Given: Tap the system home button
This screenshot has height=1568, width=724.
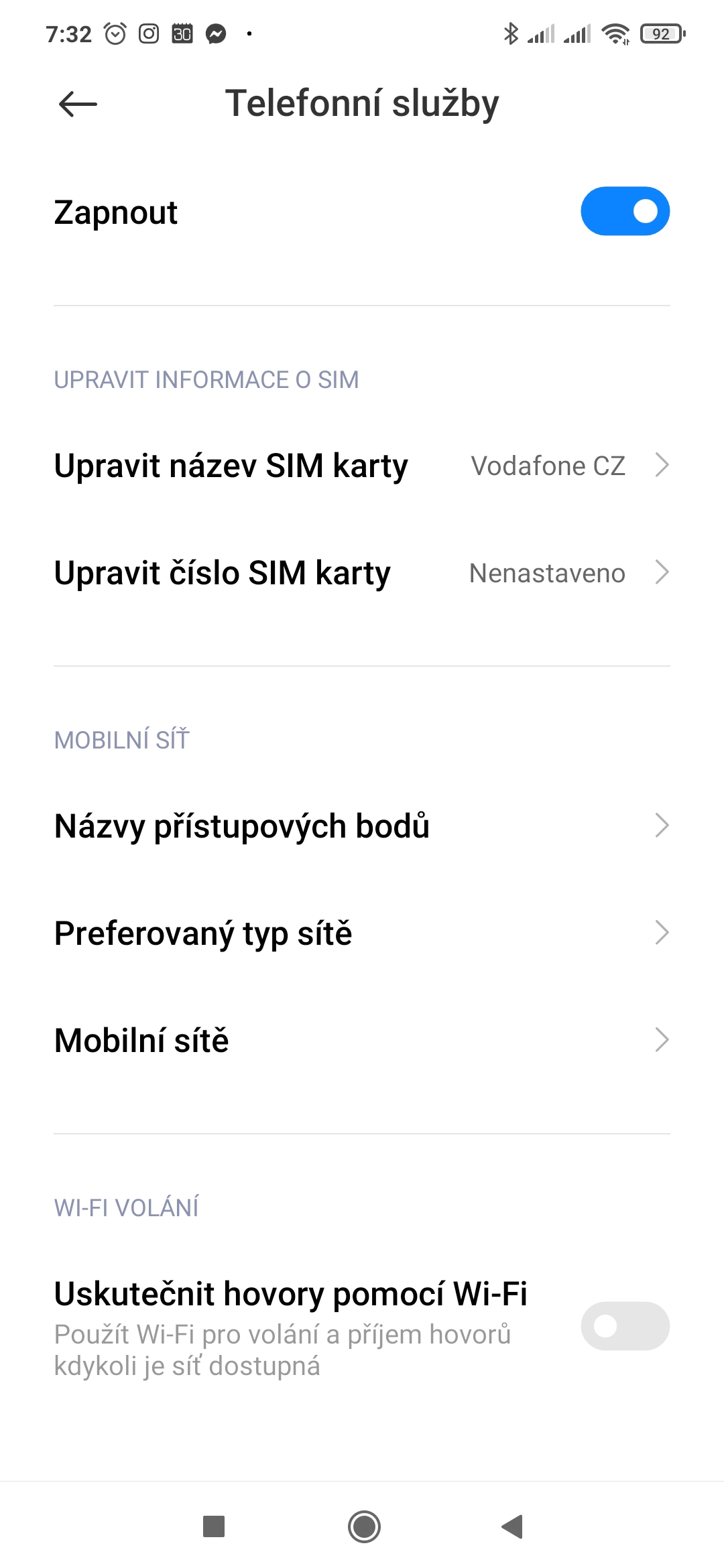Looking at the screenshot, I should [x=364, y=1526].
